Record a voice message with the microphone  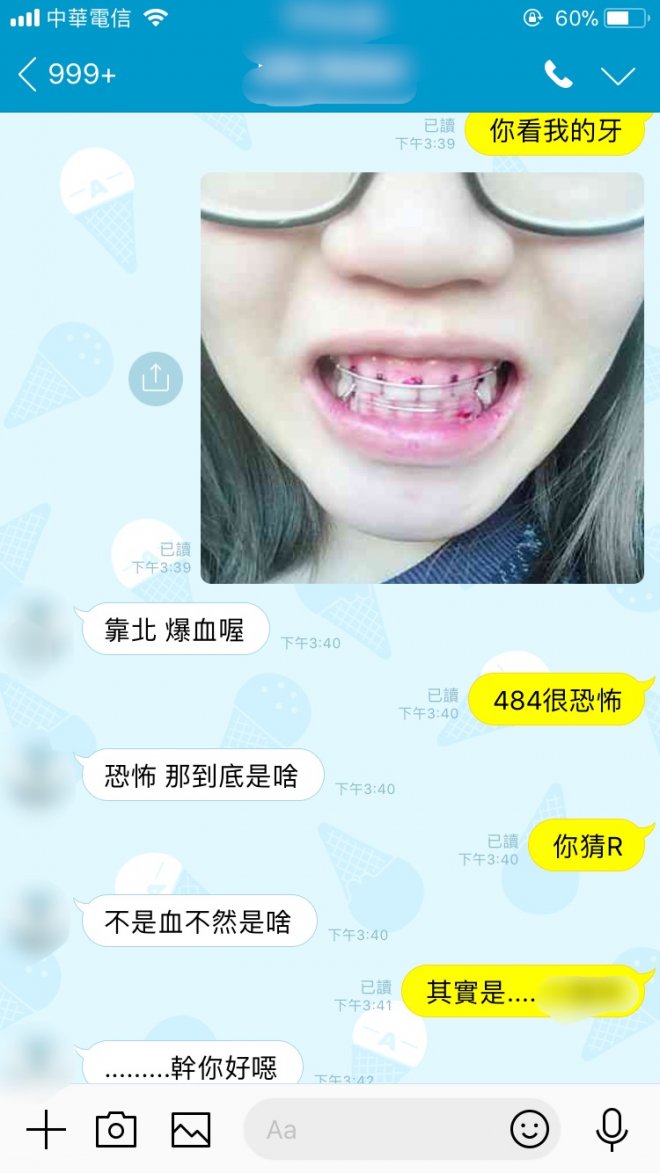[611, 1130]
